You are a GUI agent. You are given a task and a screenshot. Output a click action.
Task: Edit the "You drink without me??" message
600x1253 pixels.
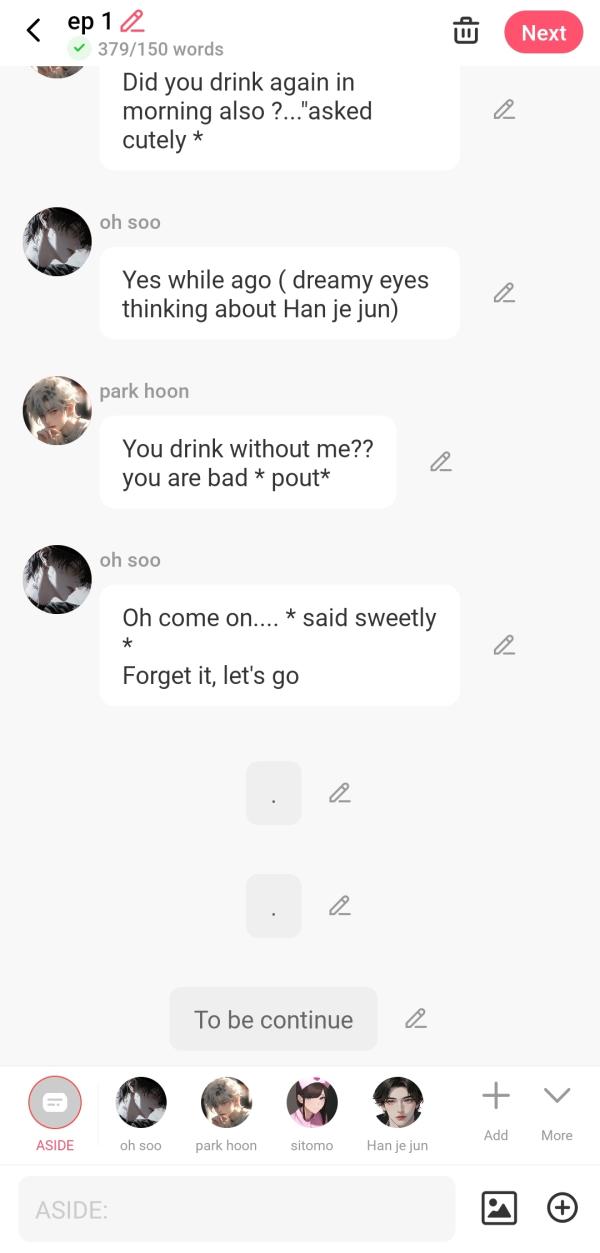point(441,462)
